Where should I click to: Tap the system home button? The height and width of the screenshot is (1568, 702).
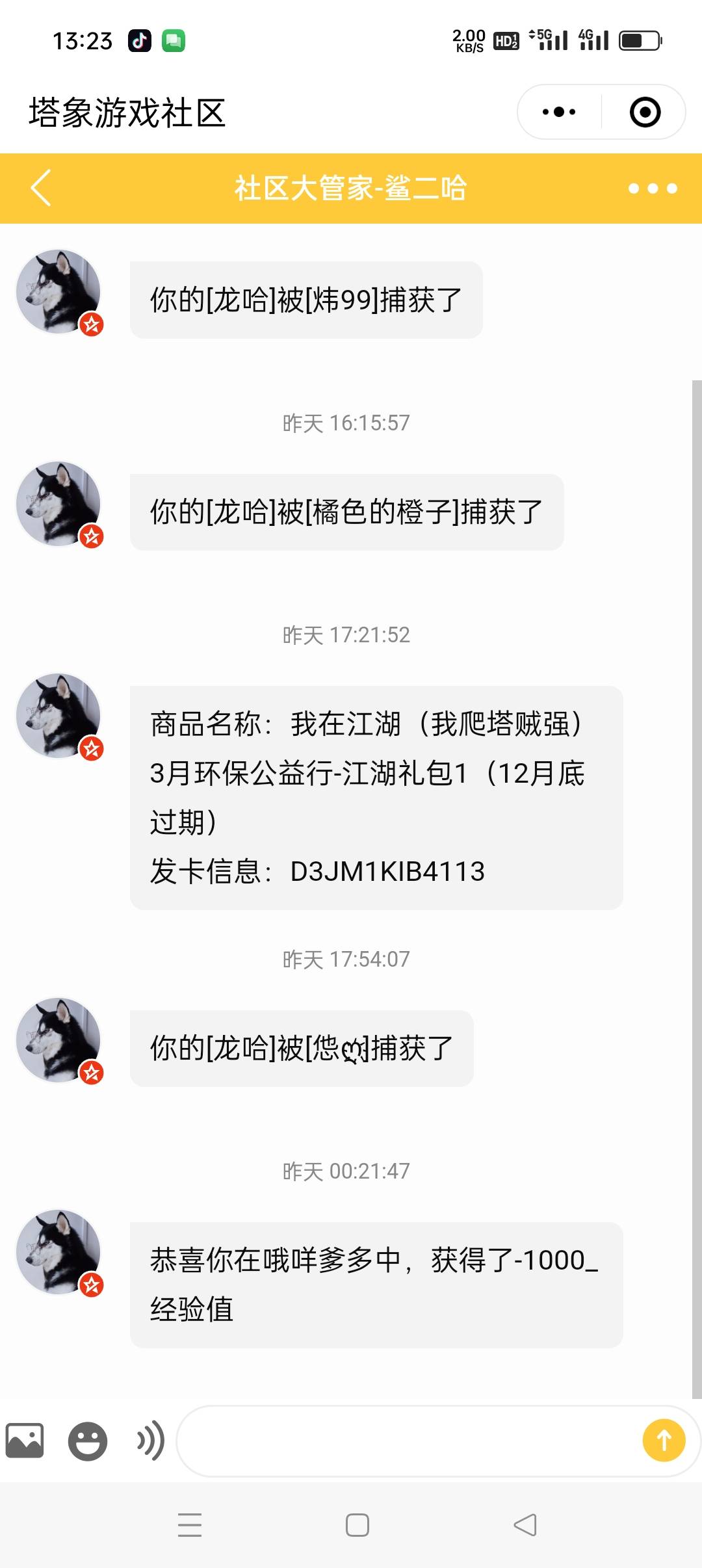[x=357, y=1525]
